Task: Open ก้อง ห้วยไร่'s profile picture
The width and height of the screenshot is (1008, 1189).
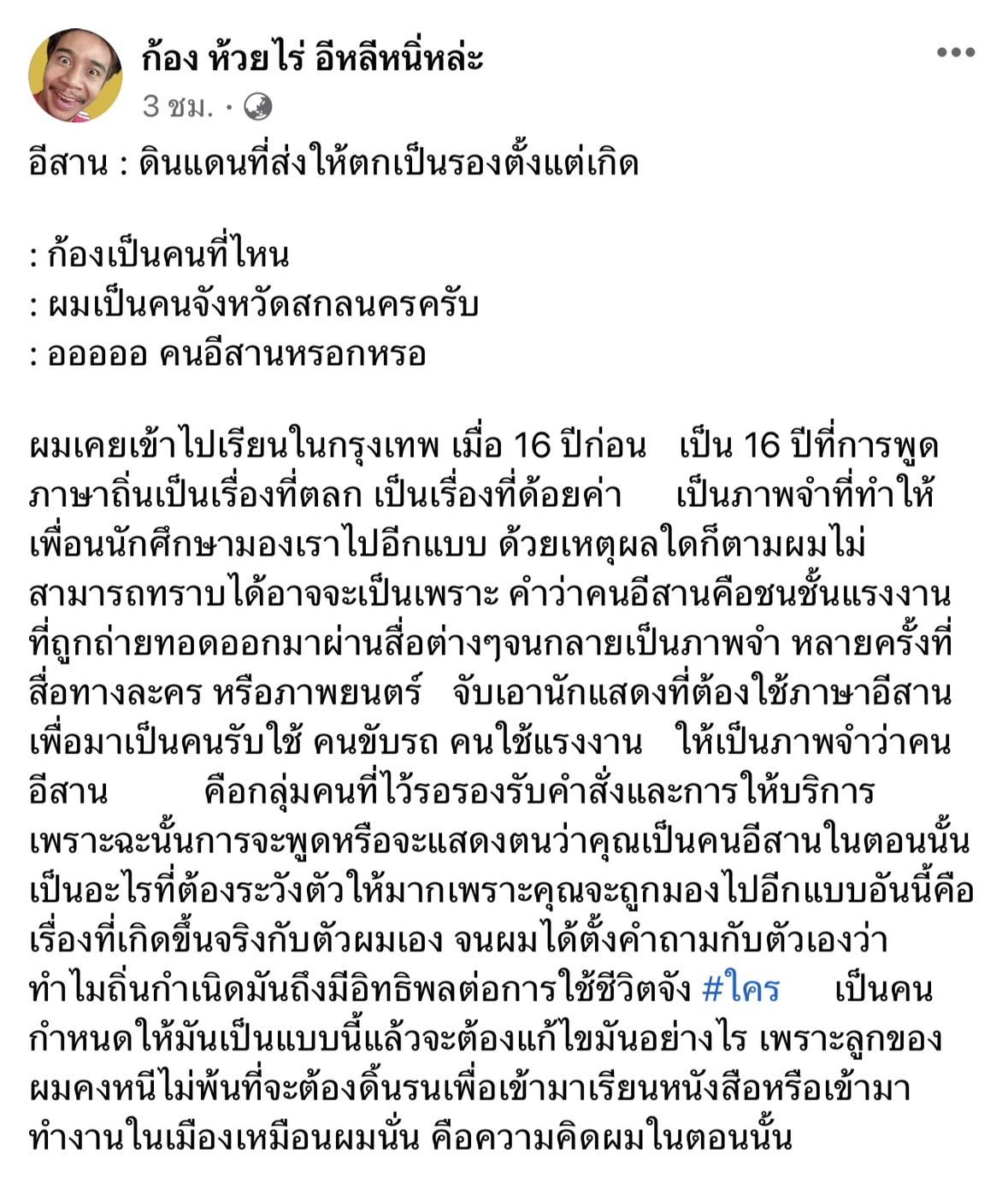Action: pos(75,75)
